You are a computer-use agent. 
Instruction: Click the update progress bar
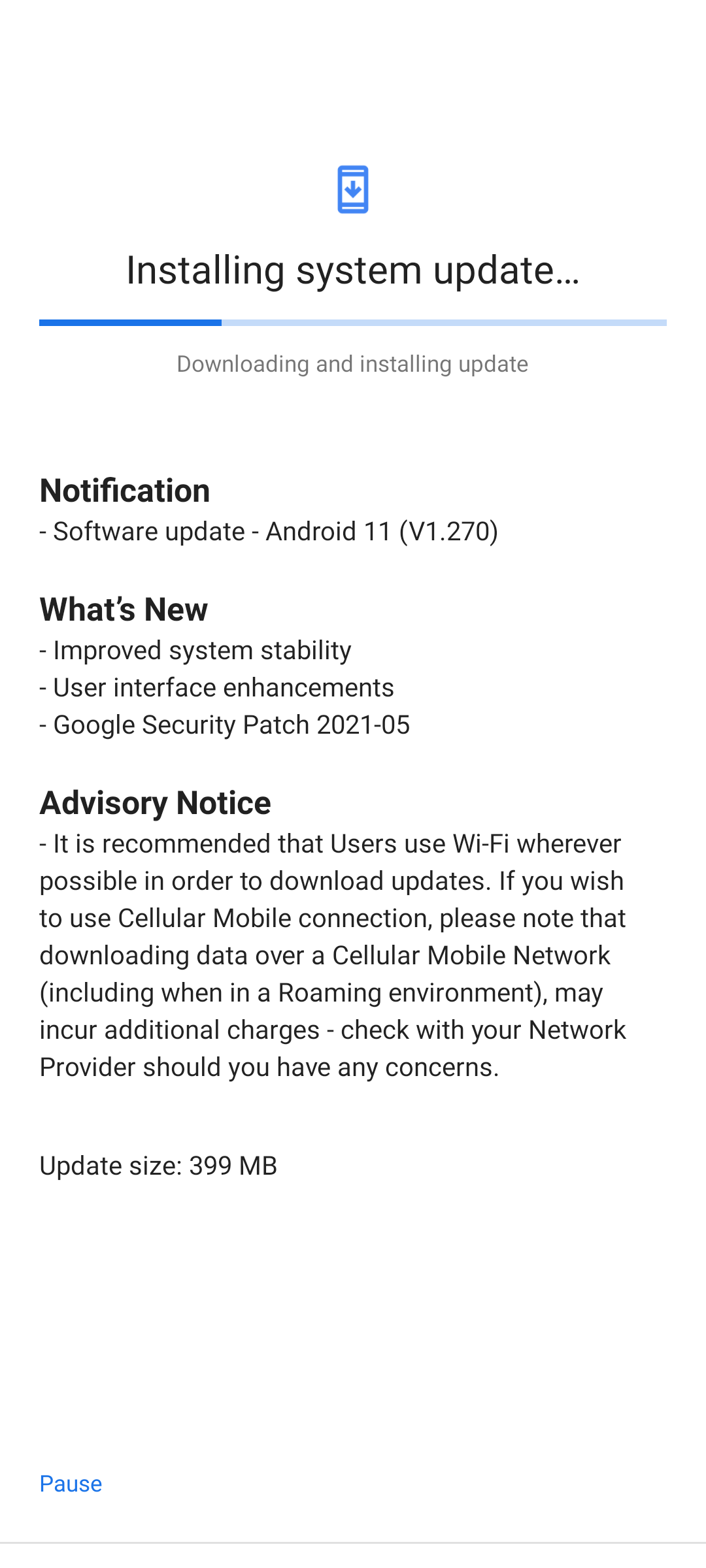pyautogui.click(x=353, y=322)
